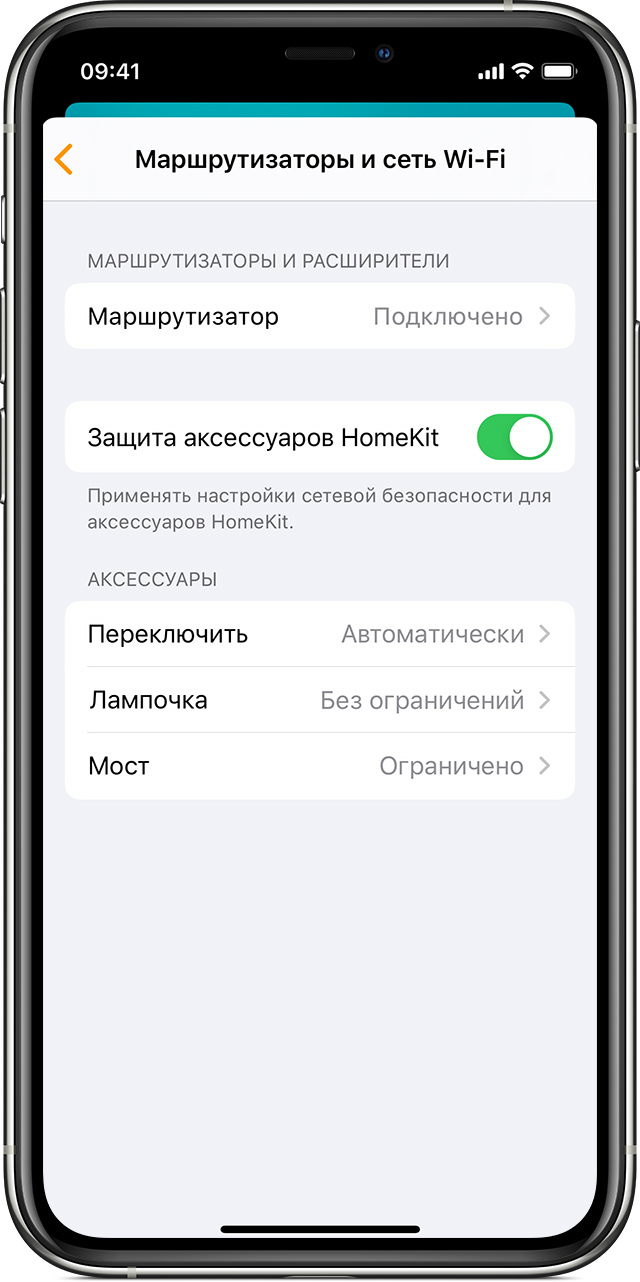
Task: Open Переключить accessory settings
Action: (320, 634)
